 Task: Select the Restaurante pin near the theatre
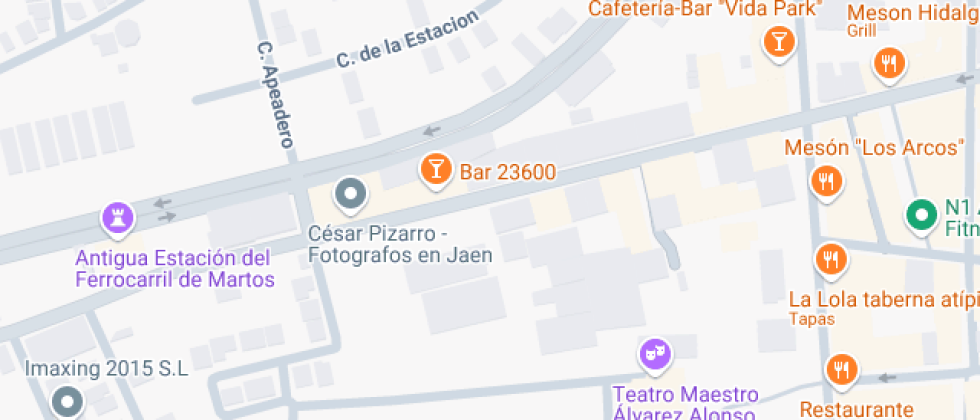[x=842, y=370]
